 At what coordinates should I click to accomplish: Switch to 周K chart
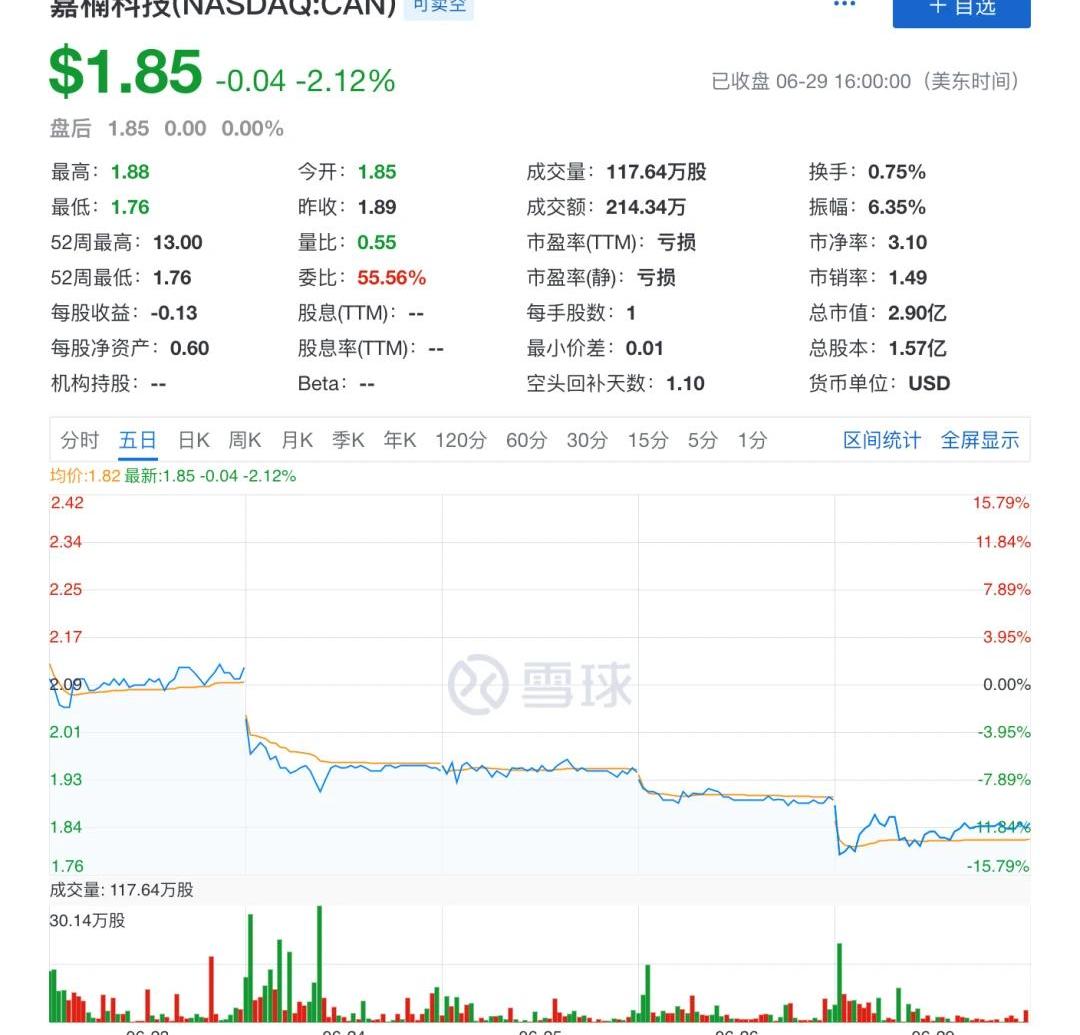tap(245, 440)
